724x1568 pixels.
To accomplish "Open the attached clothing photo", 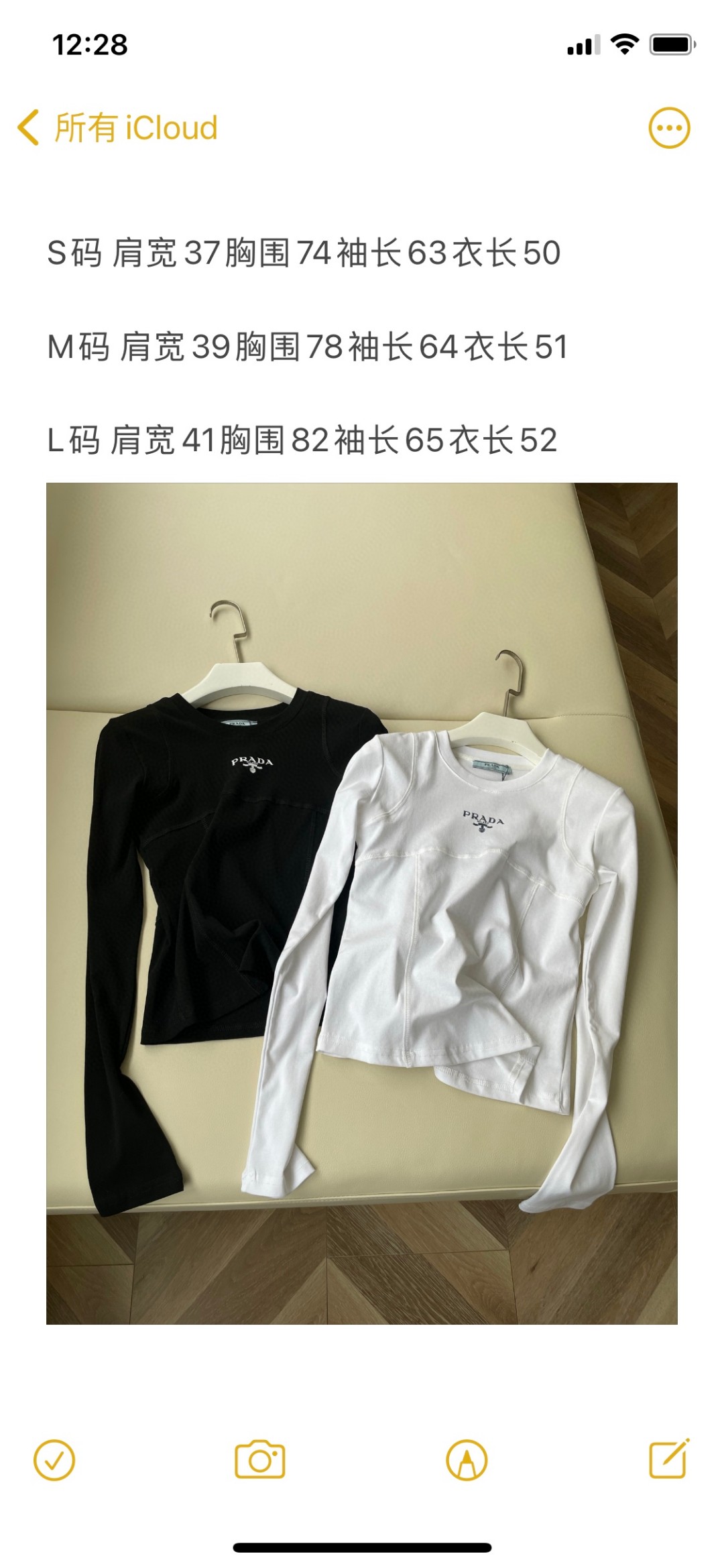I will [362, 903].
